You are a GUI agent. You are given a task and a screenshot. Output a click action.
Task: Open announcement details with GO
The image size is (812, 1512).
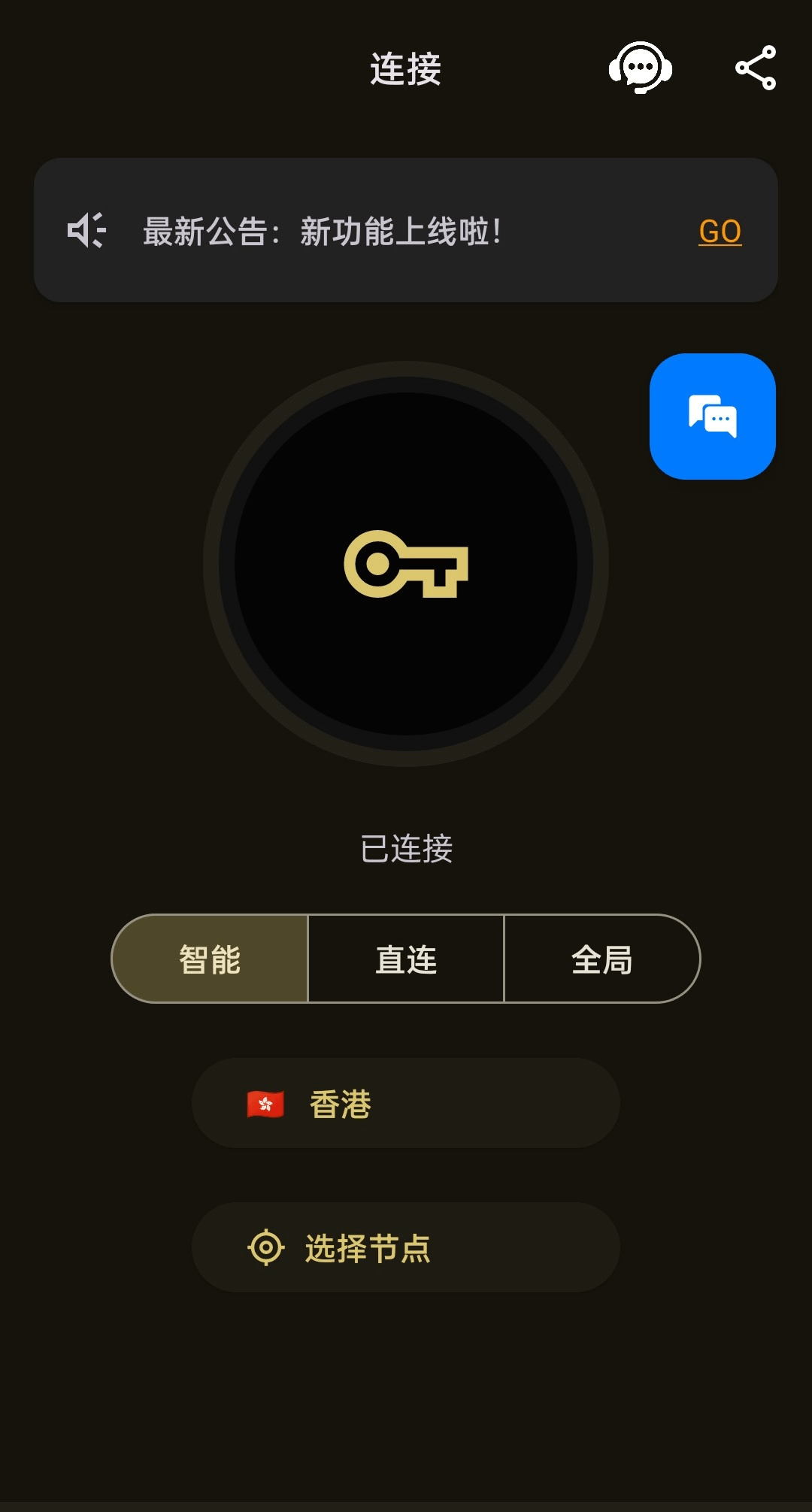[x=720, y=232]
